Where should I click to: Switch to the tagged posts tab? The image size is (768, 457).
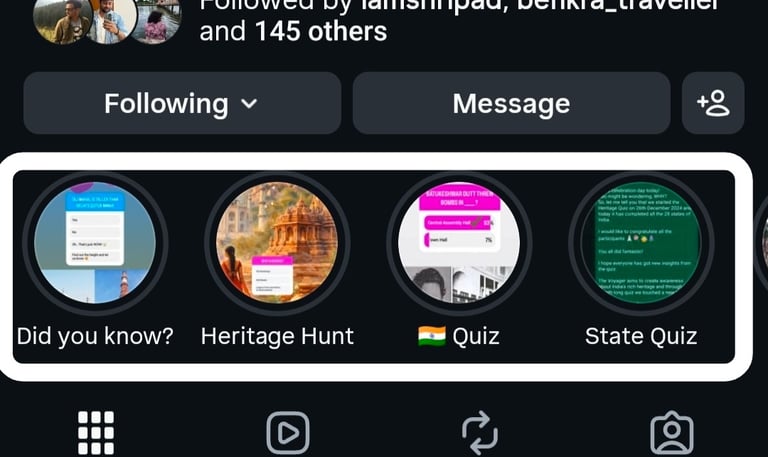tap(672, 433)
